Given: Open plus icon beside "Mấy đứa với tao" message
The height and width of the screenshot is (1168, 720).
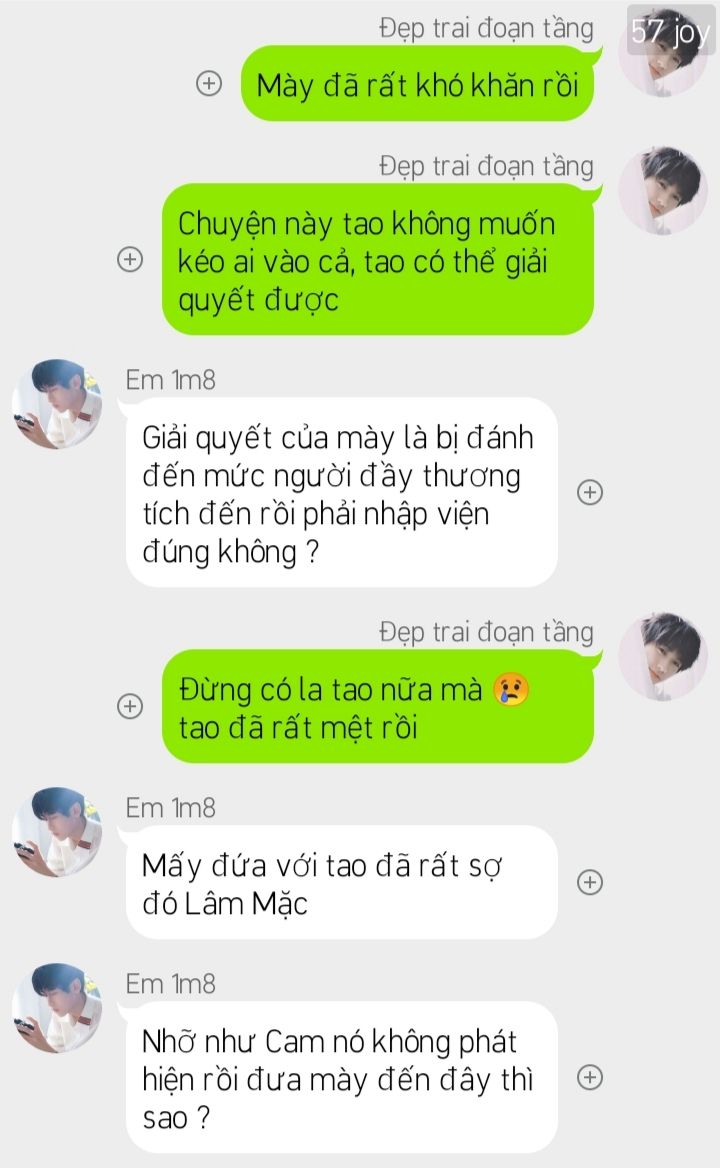Looking at the screenshot, I should pos(591,882).
